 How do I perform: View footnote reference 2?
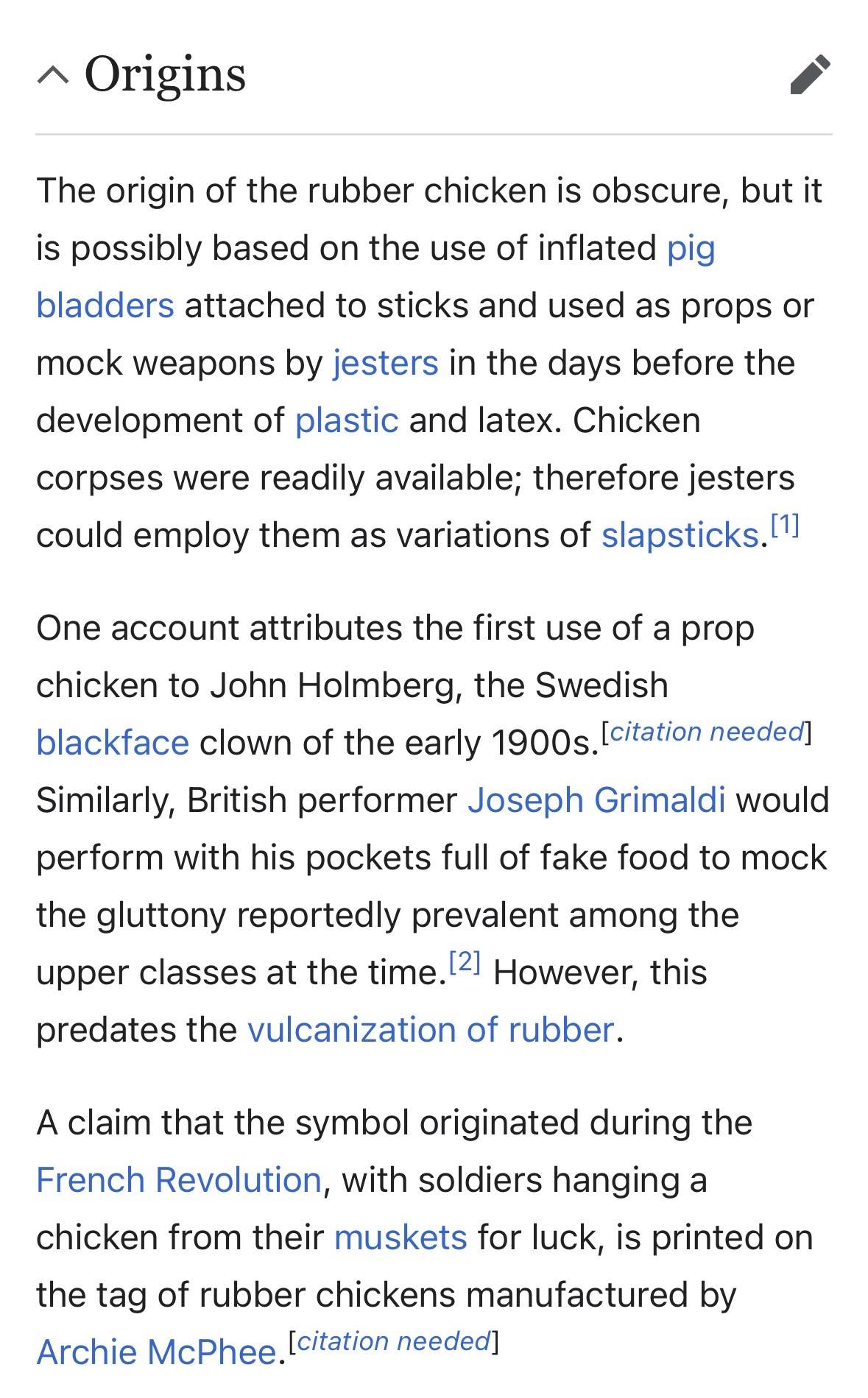[x=465, y=961]
